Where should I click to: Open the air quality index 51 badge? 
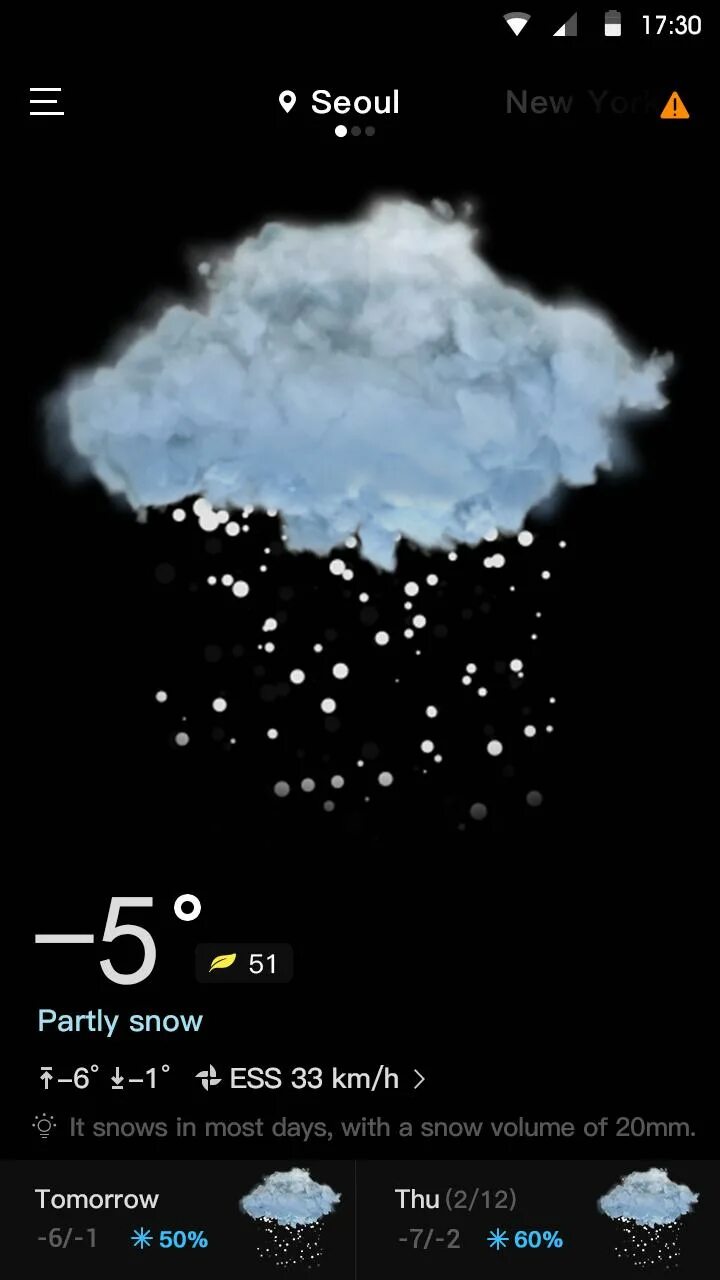(244, 963)
